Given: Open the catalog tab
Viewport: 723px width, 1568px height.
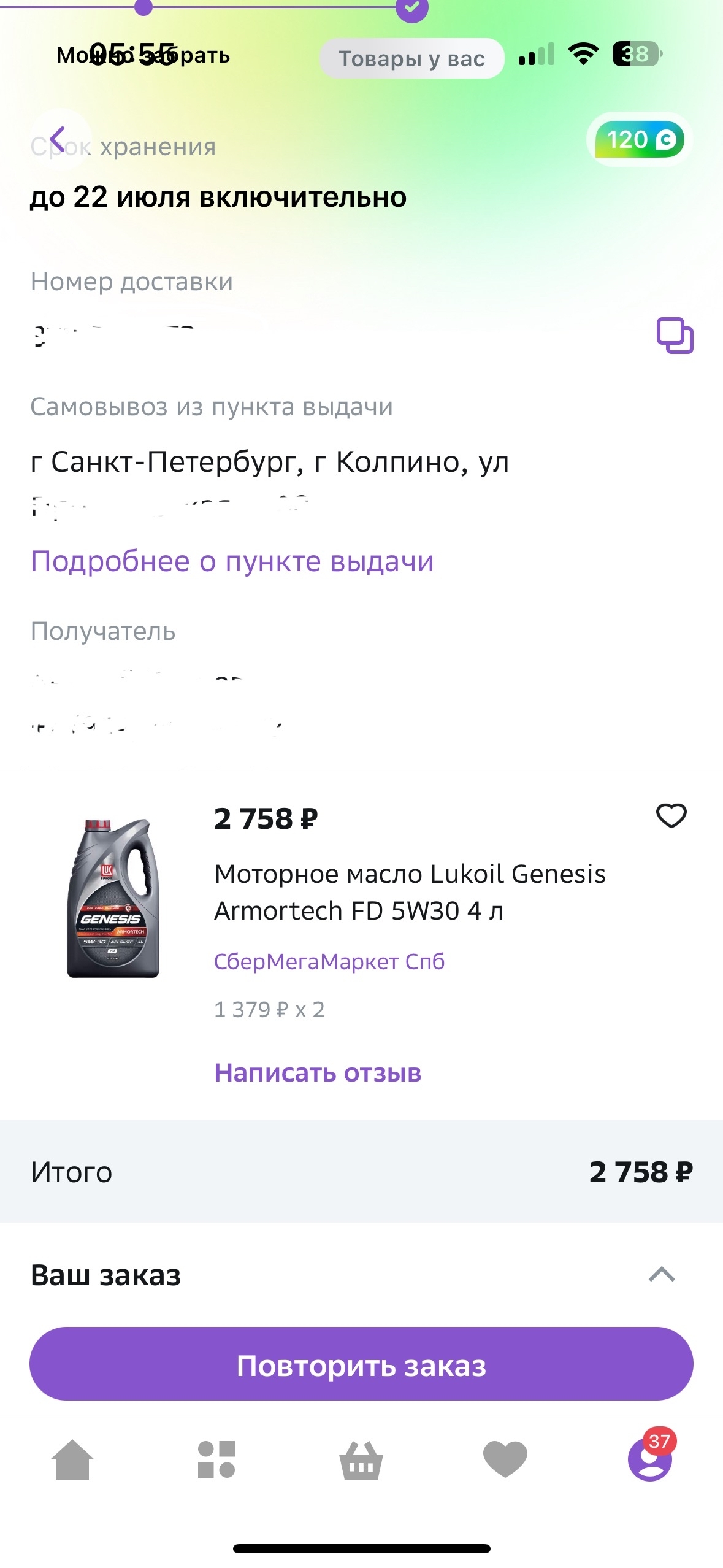Looking at the screenshot, I should tap(216, 1459).
